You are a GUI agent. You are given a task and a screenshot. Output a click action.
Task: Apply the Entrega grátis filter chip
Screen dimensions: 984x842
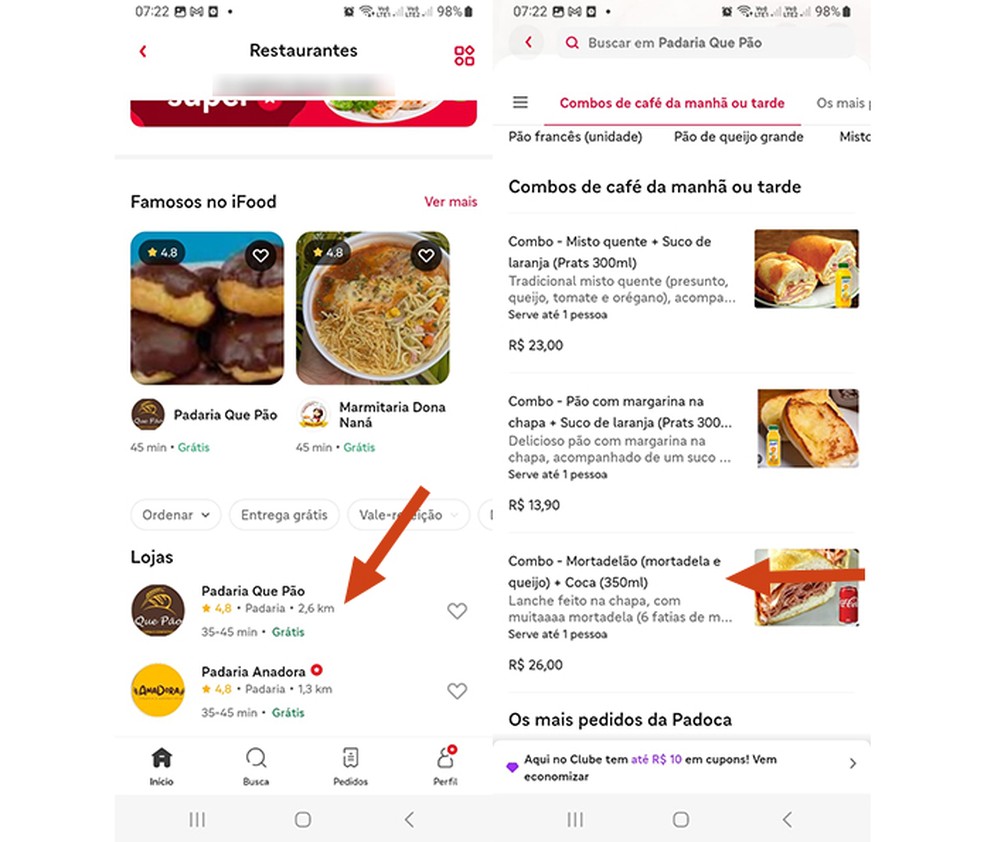[x=284, y=515]
